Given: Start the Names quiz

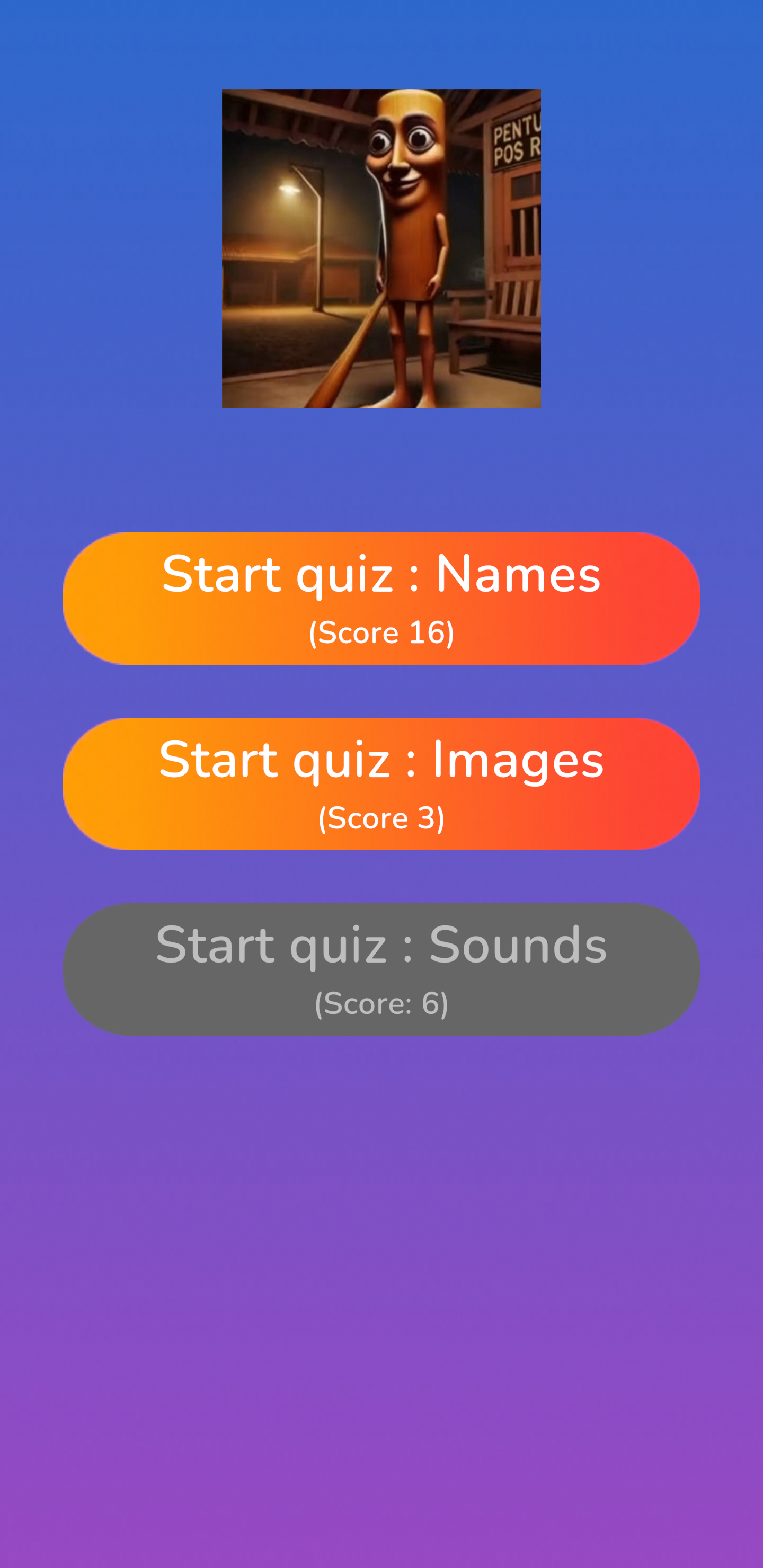Looking at the screenshot, I should (381, 599).
